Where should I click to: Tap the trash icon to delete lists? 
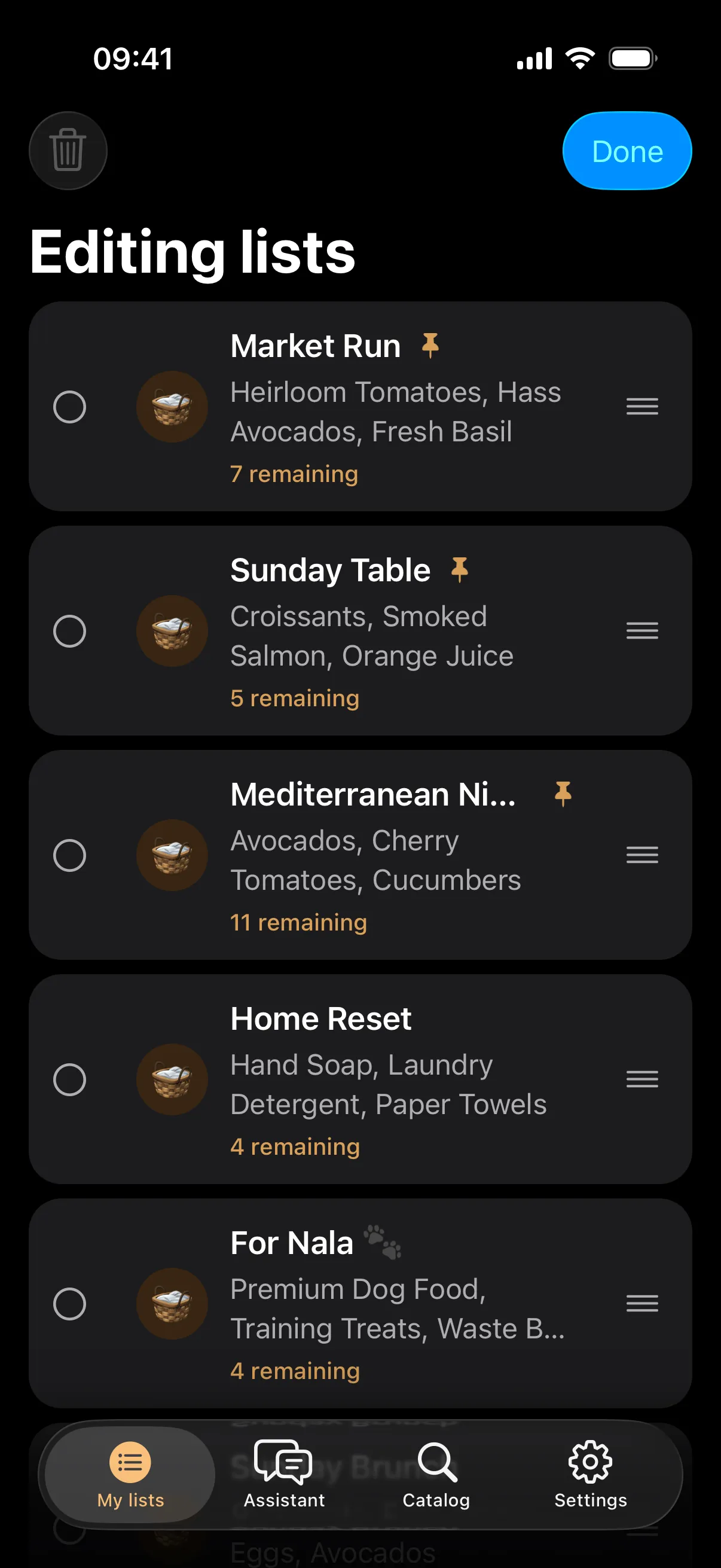click(68, 150)
